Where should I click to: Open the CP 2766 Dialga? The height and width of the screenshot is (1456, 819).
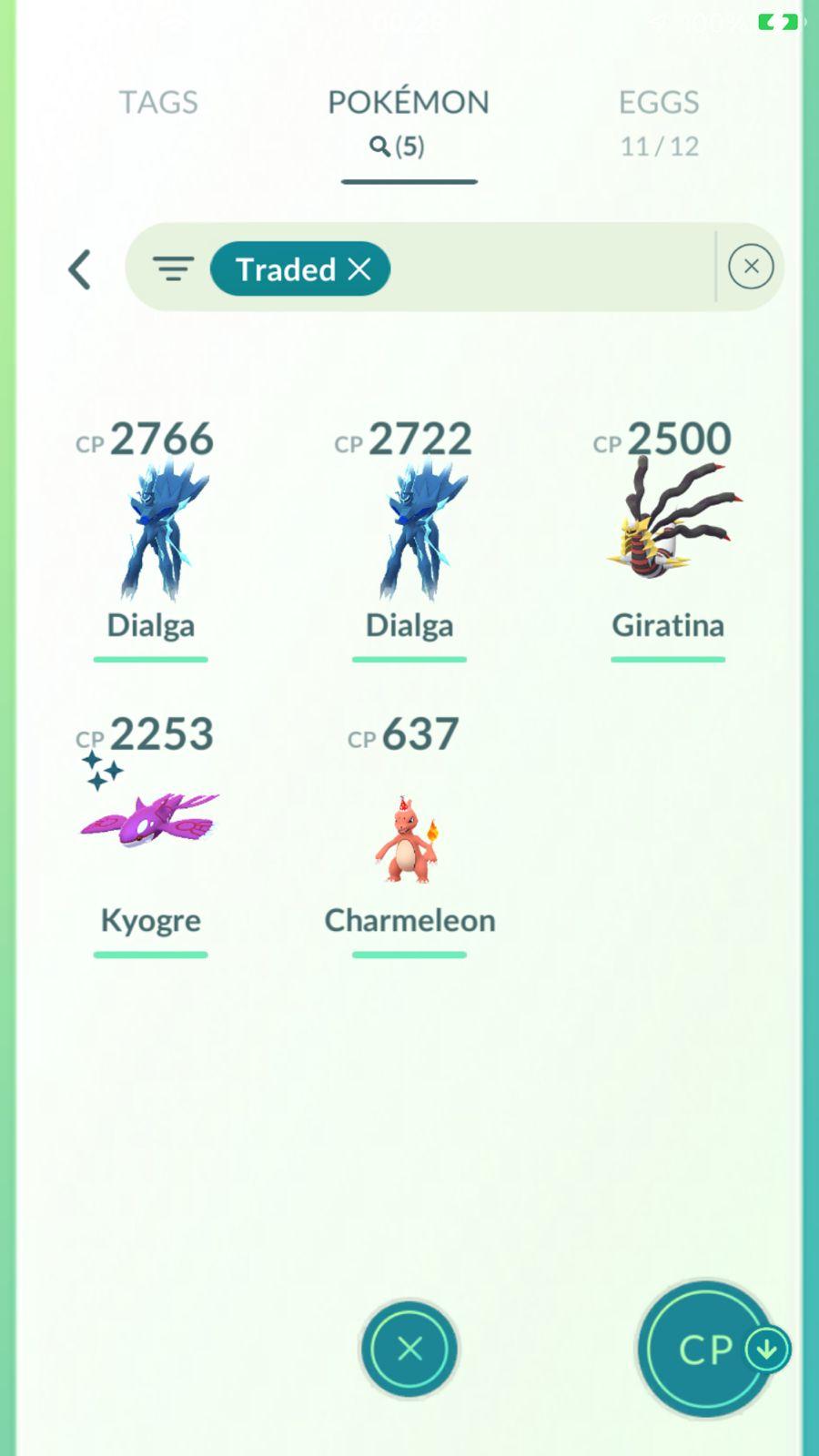151,532
